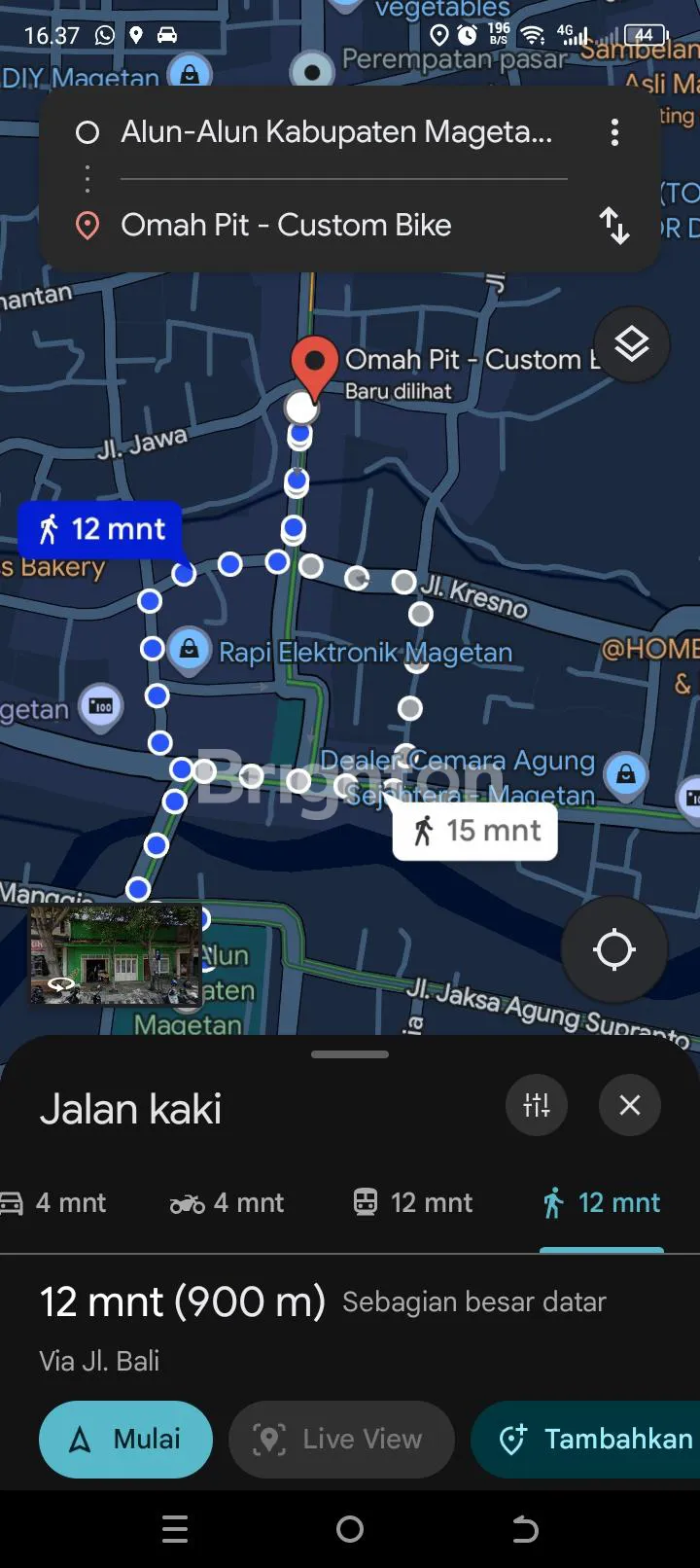The image size is (700, 1568).
Task: Open the overflow menu beside the starting point
Action: point(614,132)
